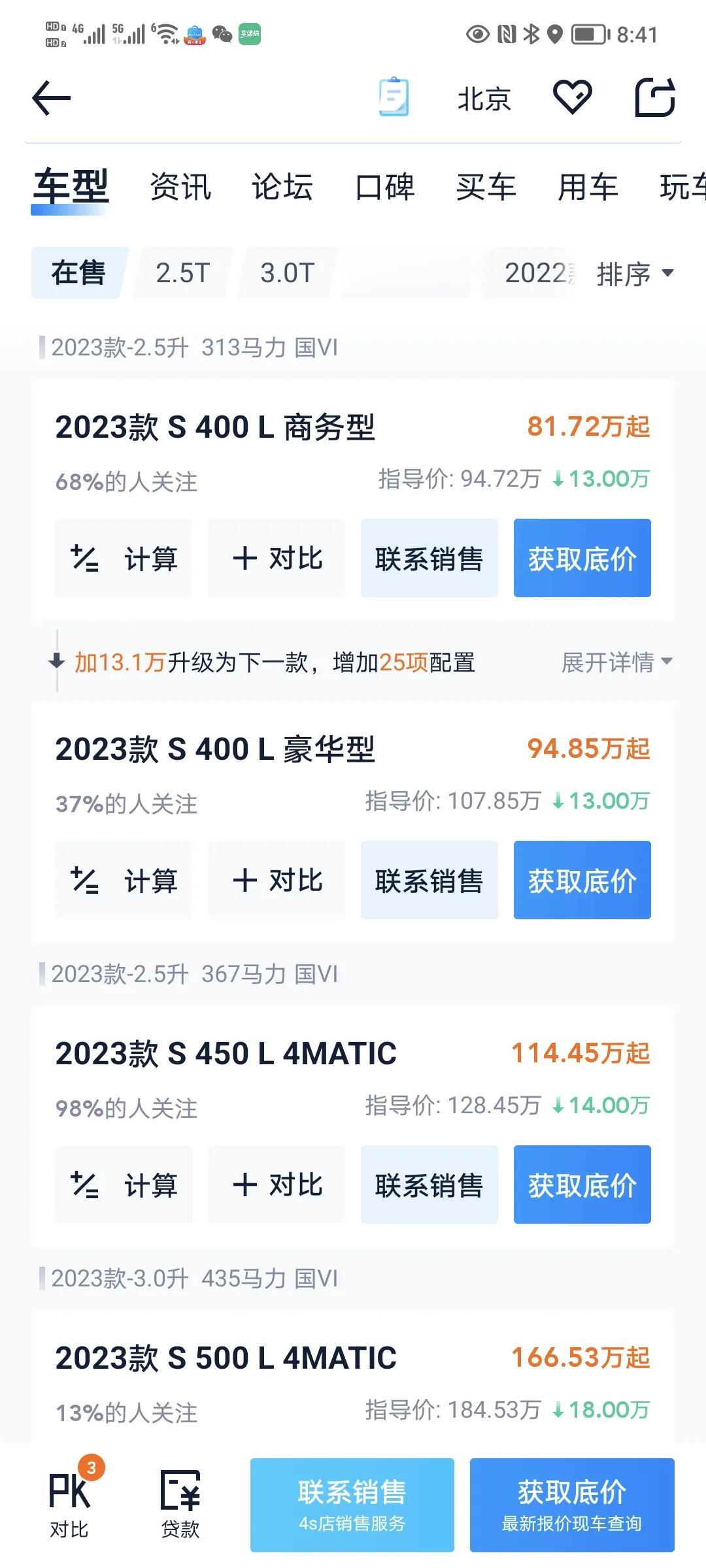706x1568 pixels.
Task: Filter models by 3.0T
Action: coord(288,273)
